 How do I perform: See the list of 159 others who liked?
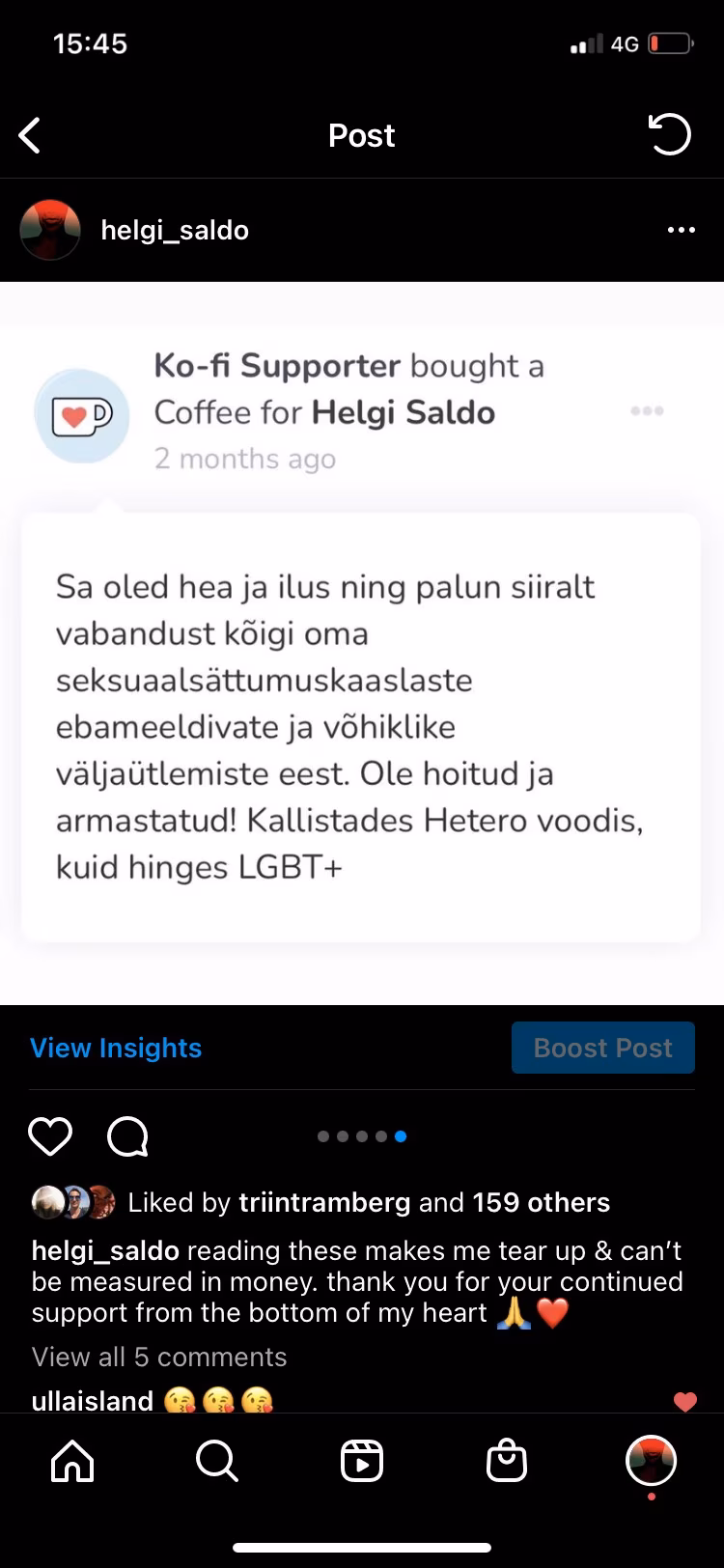pyautogui.click(x=541, y=1202)
